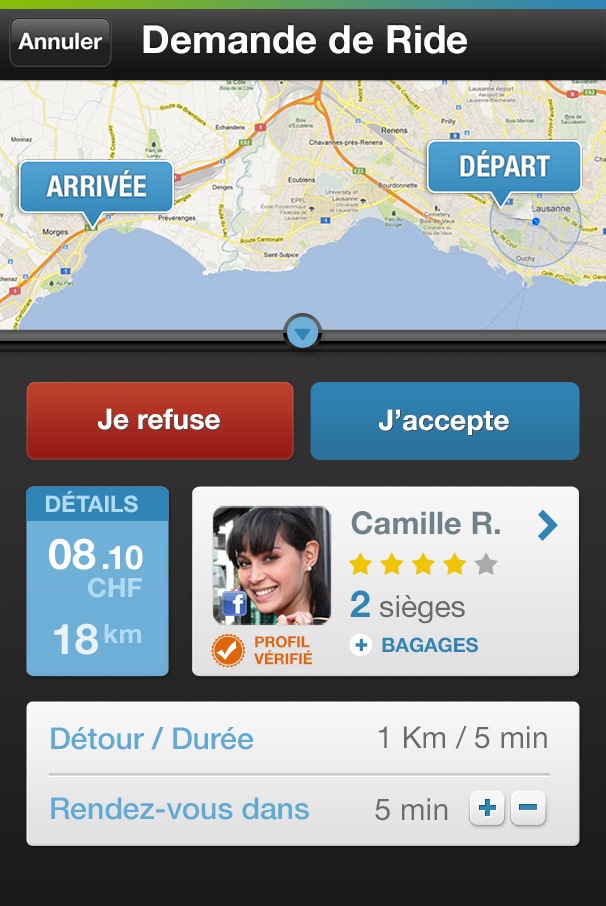Screen dimensions: 606x906
Task: Expand the Bagages plus option
Action: [x=362, y=645]
